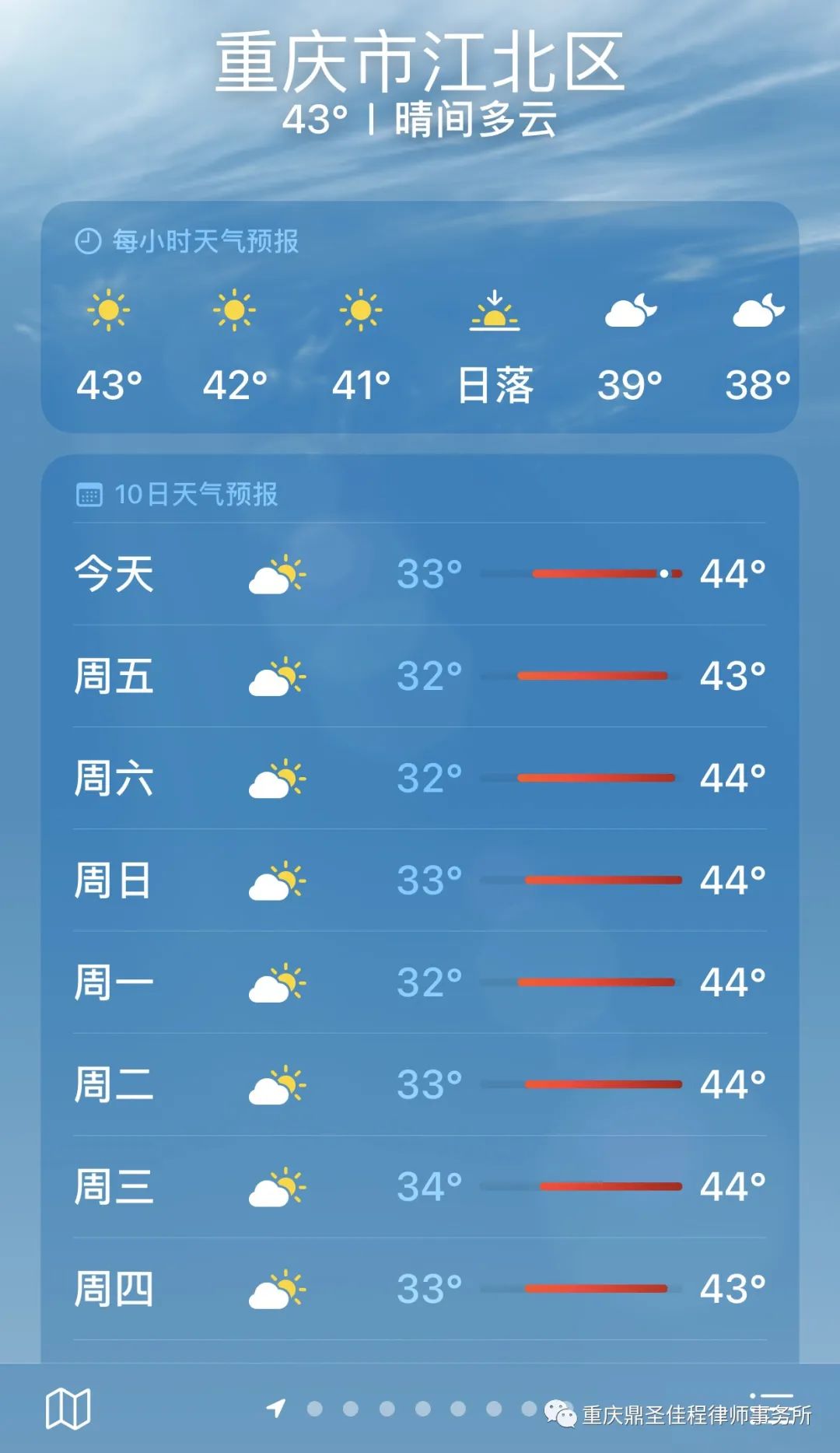Open the 周日 forecast row
This screenshot has height=1453, width=840.
420,881
